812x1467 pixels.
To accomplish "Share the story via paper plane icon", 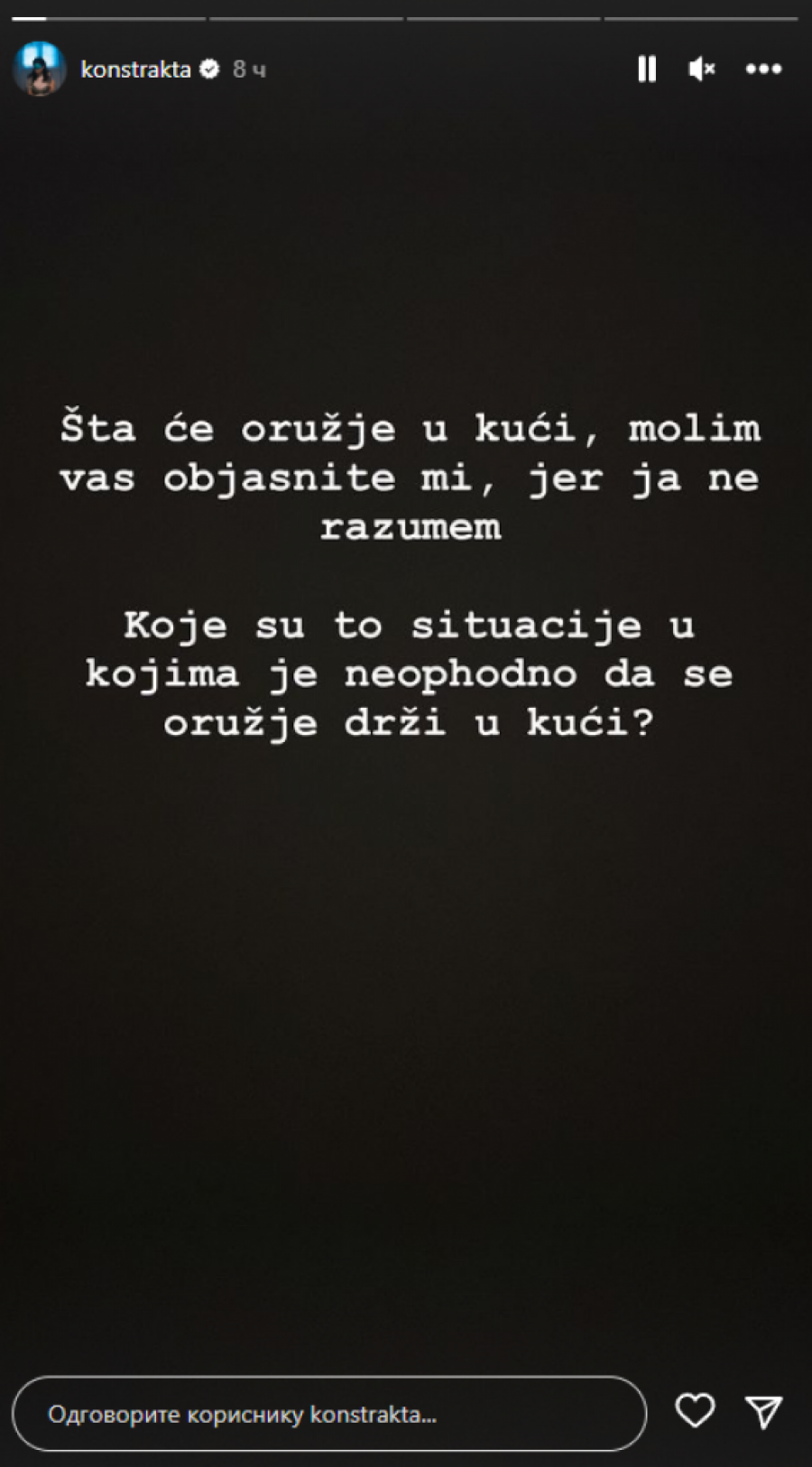I will [763, 1412].
